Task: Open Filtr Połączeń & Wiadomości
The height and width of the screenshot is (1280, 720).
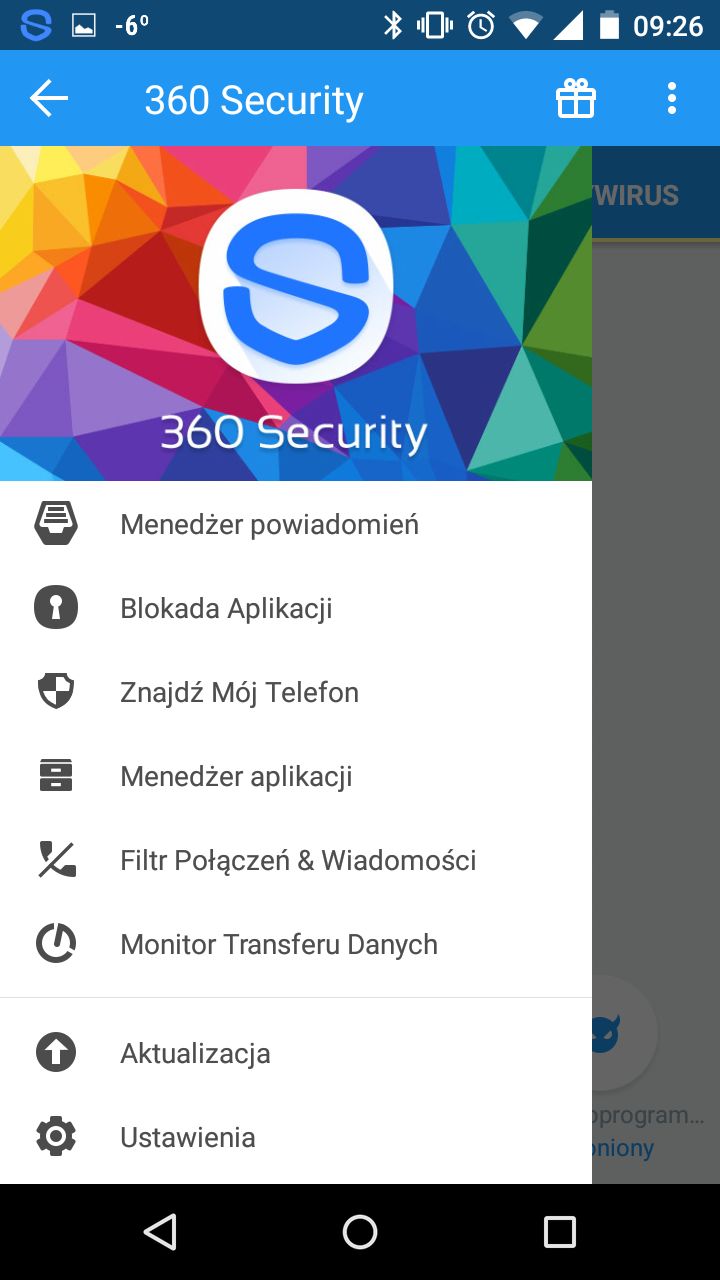Action: [296, 860]
